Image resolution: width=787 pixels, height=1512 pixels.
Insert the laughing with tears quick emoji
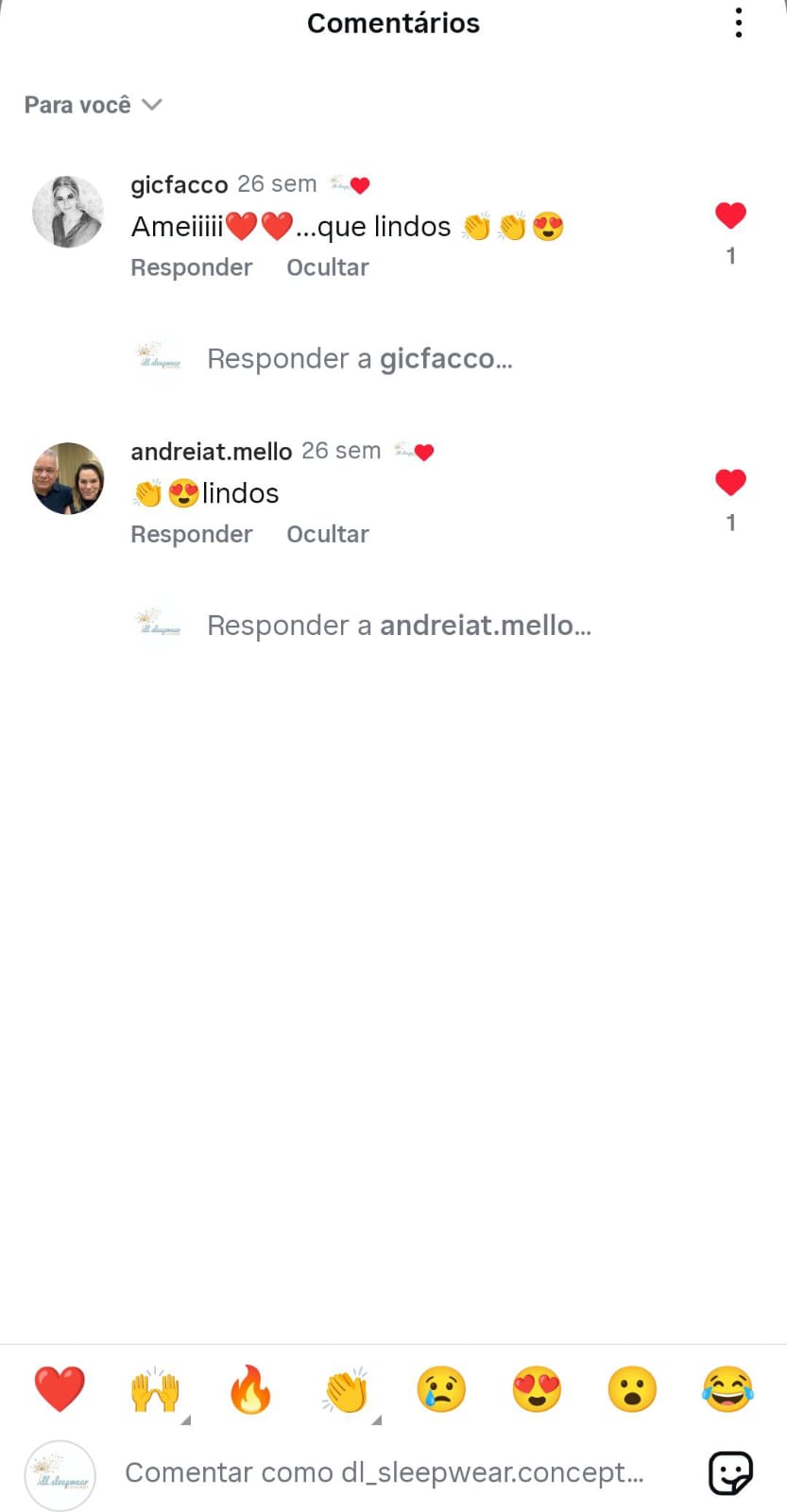(727, 1389)
